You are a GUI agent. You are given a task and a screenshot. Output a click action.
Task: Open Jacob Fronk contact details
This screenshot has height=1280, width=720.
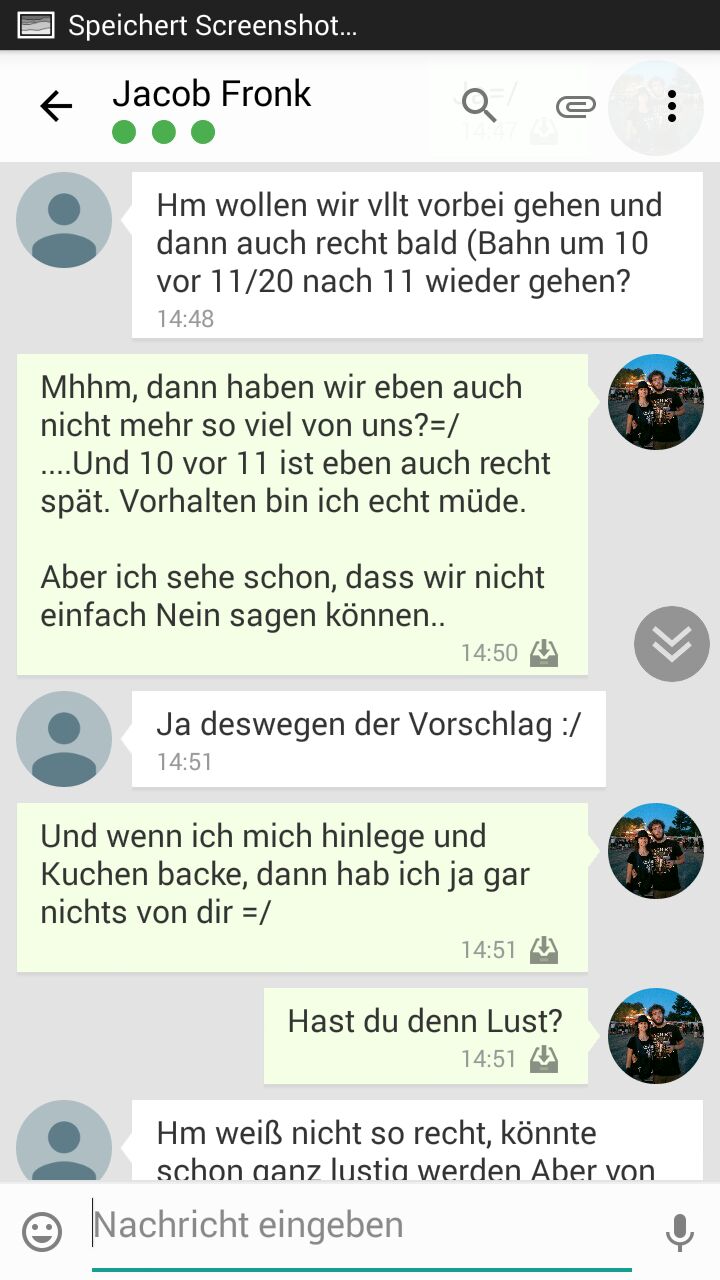click(211, 94)
